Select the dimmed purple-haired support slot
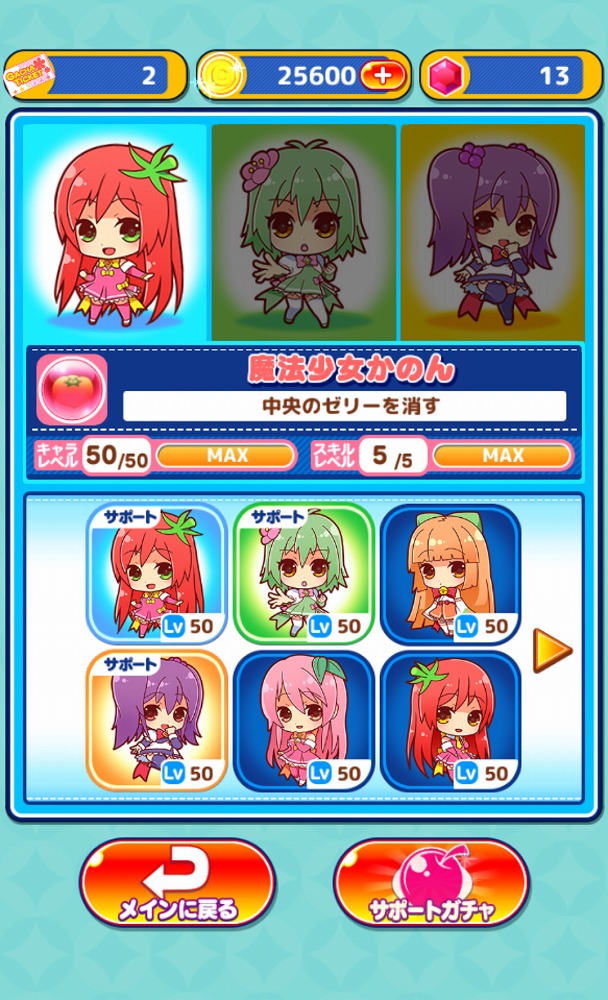Viewport: 608px width, 1000px height. pos(492,231)
